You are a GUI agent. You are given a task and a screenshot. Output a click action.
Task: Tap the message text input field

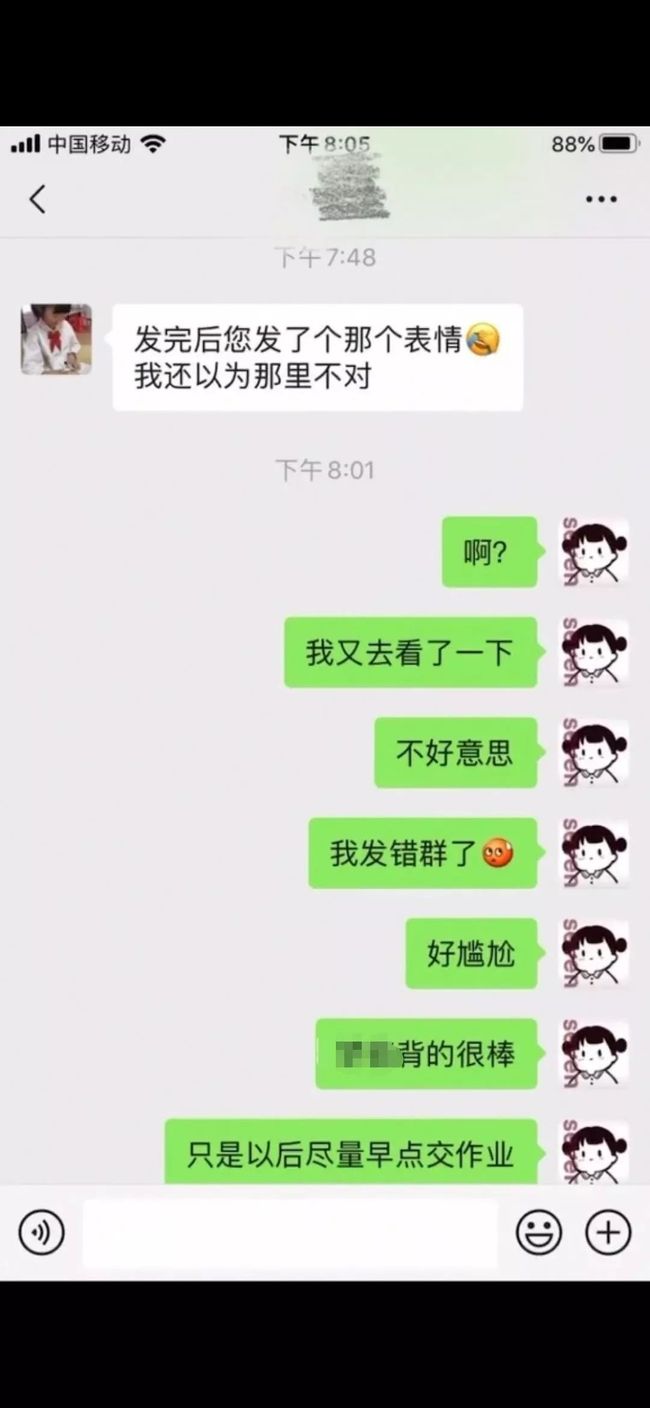290,1234
